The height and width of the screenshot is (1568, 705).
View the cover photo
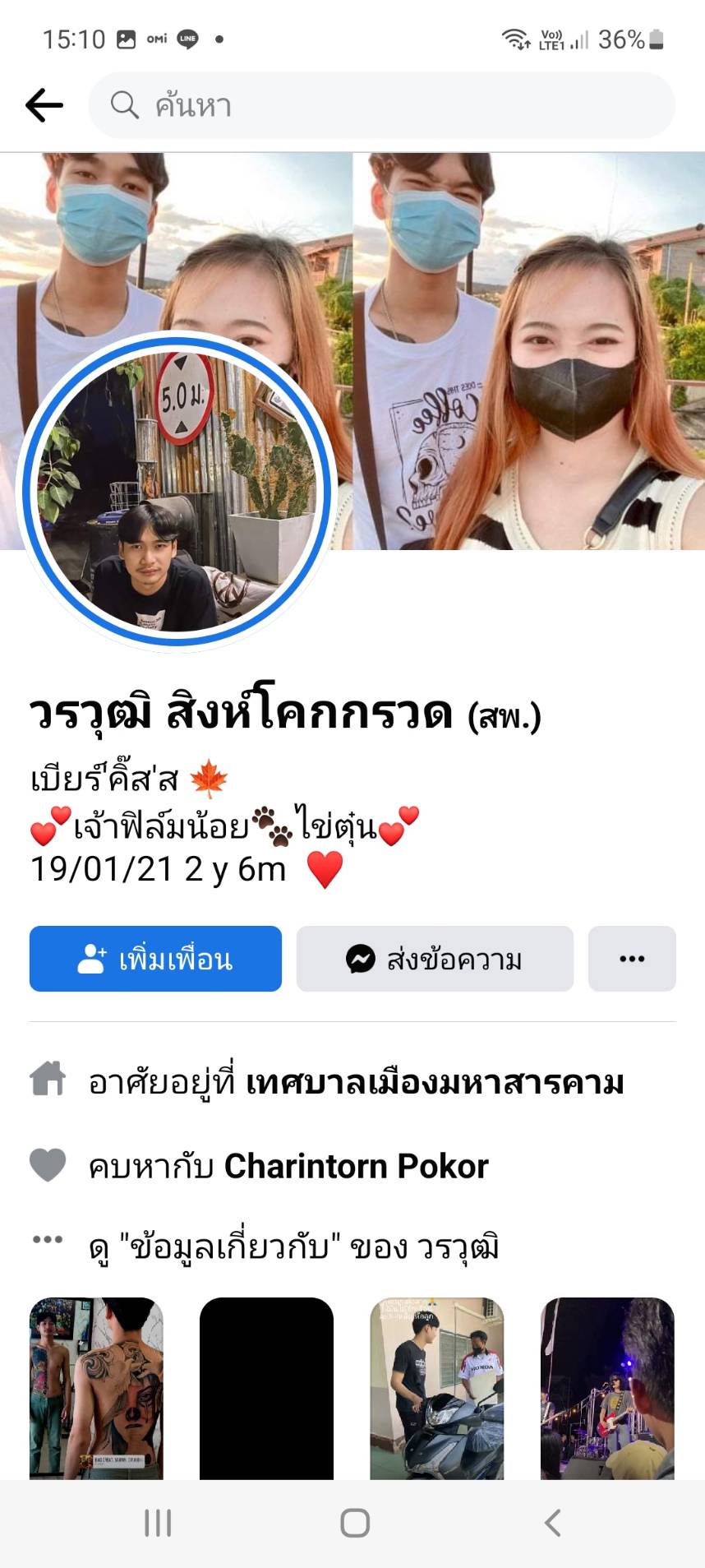[526, 329]
